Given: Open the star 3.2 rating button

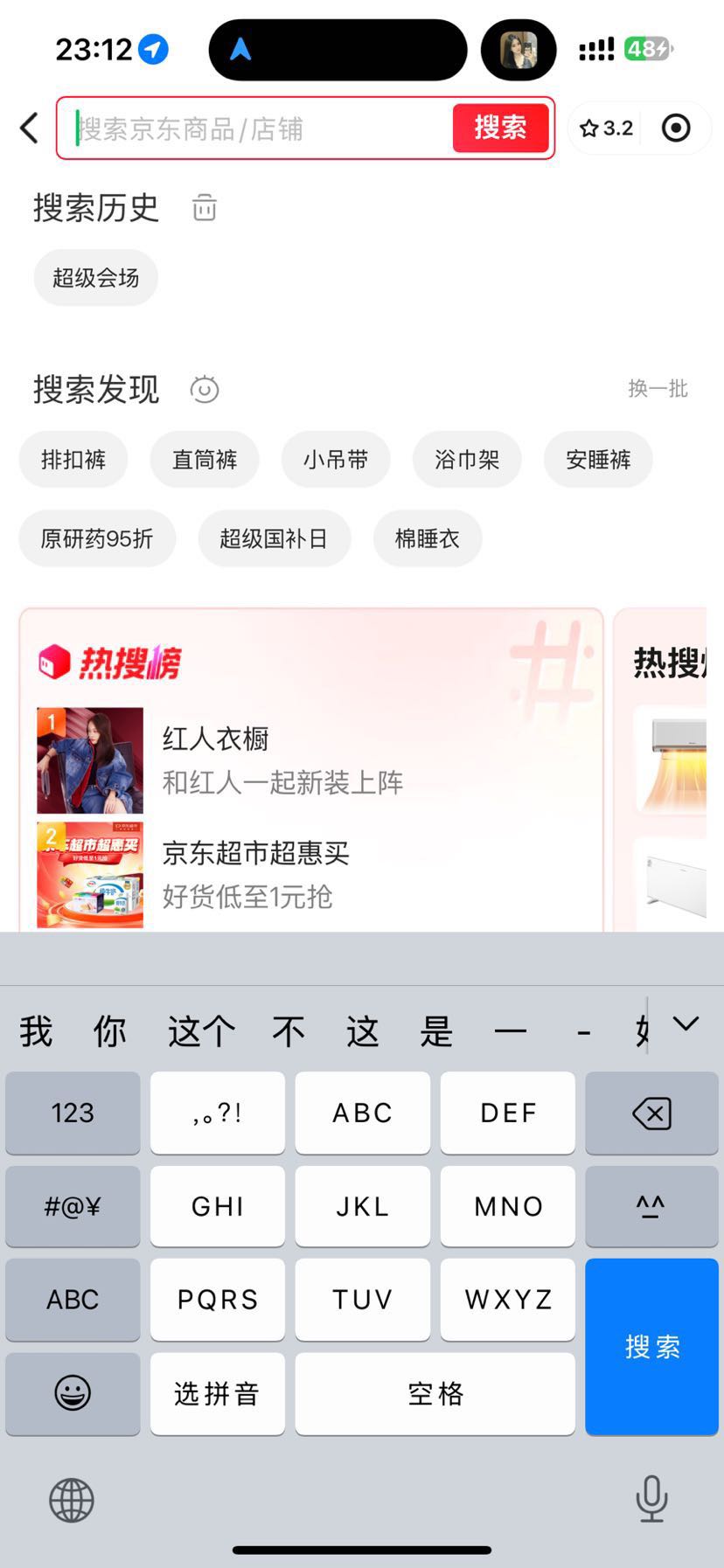Looking at the screenshot, I should [606, 128].
